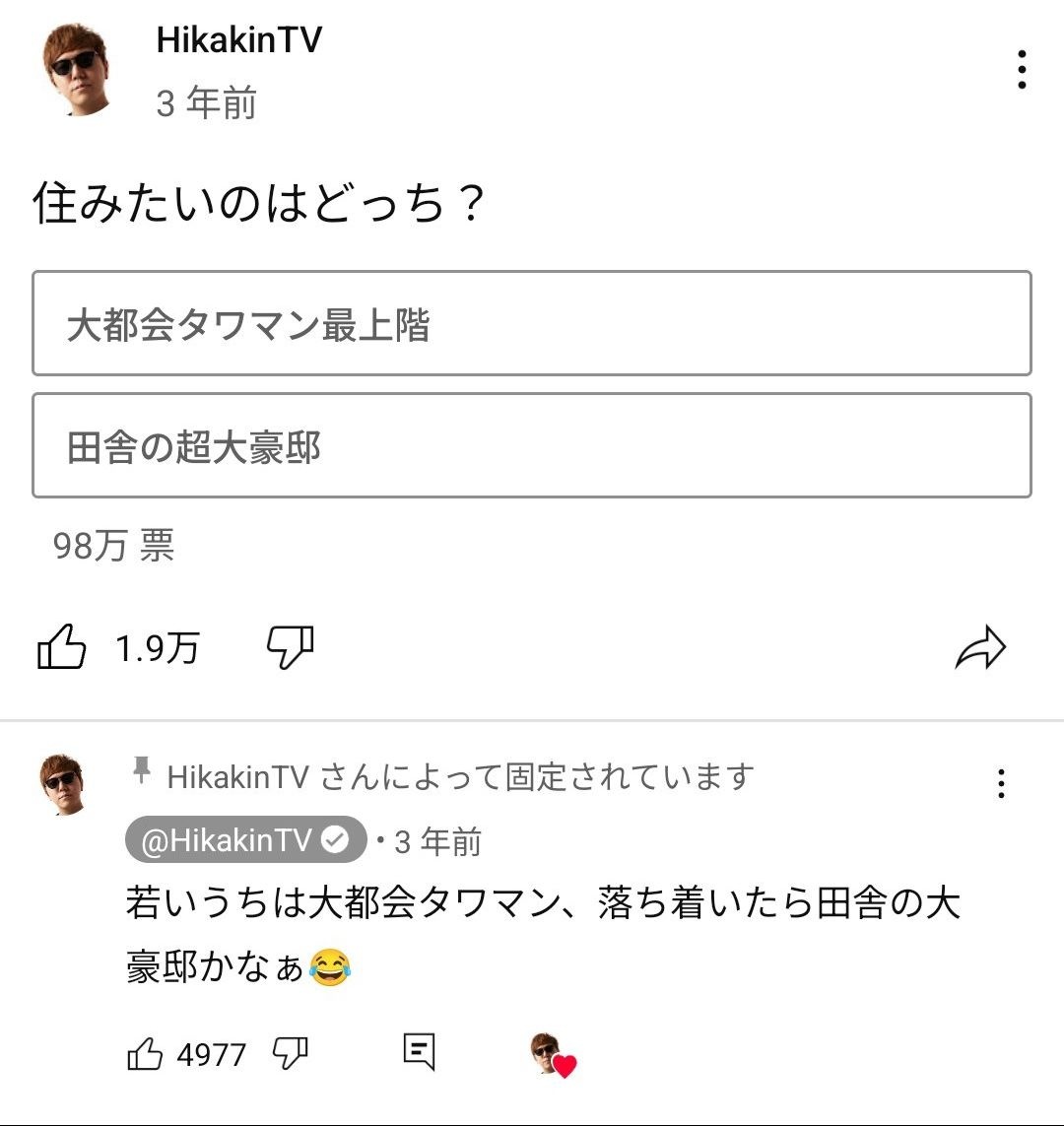Open the pinned comment author's avatar

[x=63, y=784]
